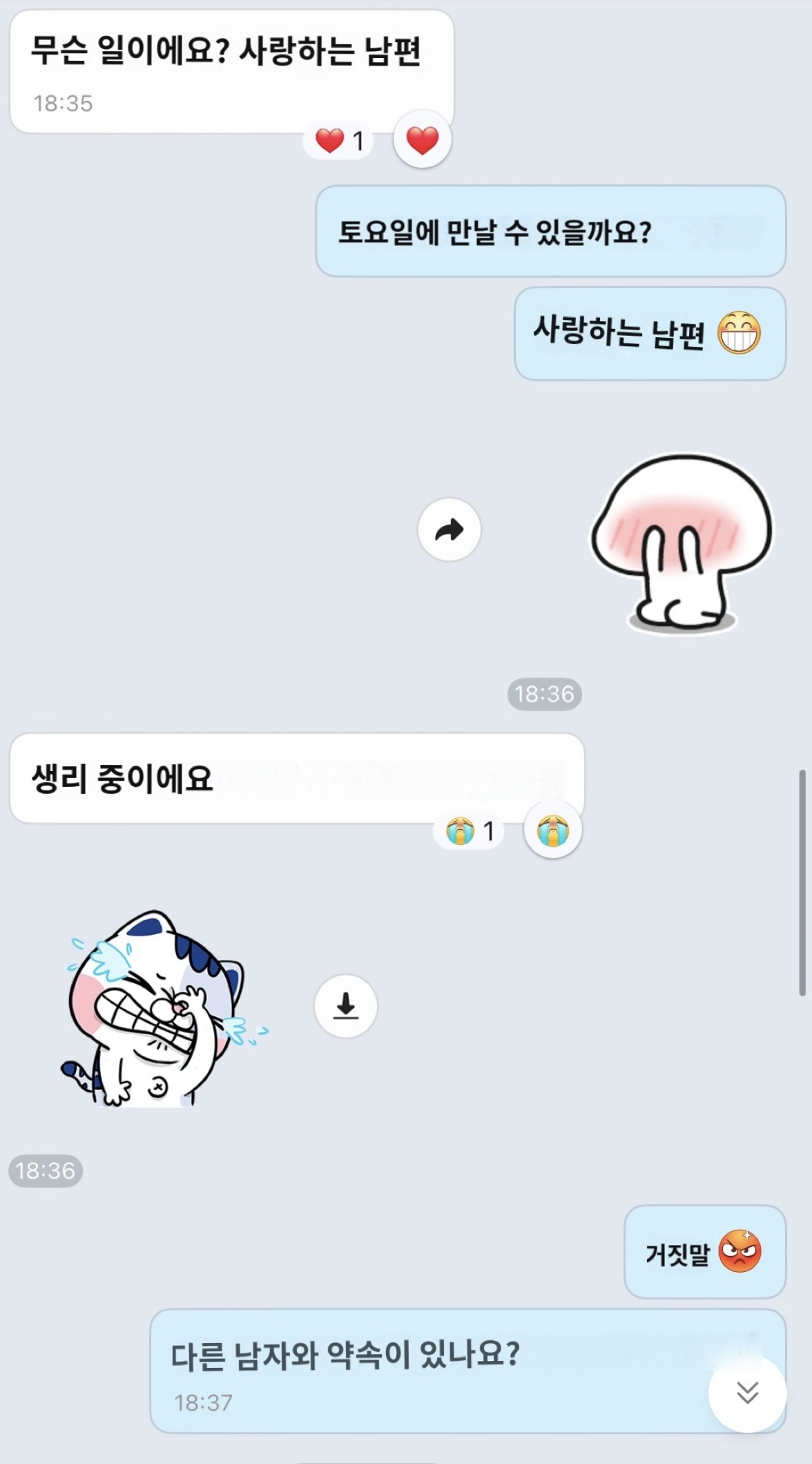Download the crying cat sticker
Viewport: 812px width, 1464px height.
click(x=345, y=1006)
